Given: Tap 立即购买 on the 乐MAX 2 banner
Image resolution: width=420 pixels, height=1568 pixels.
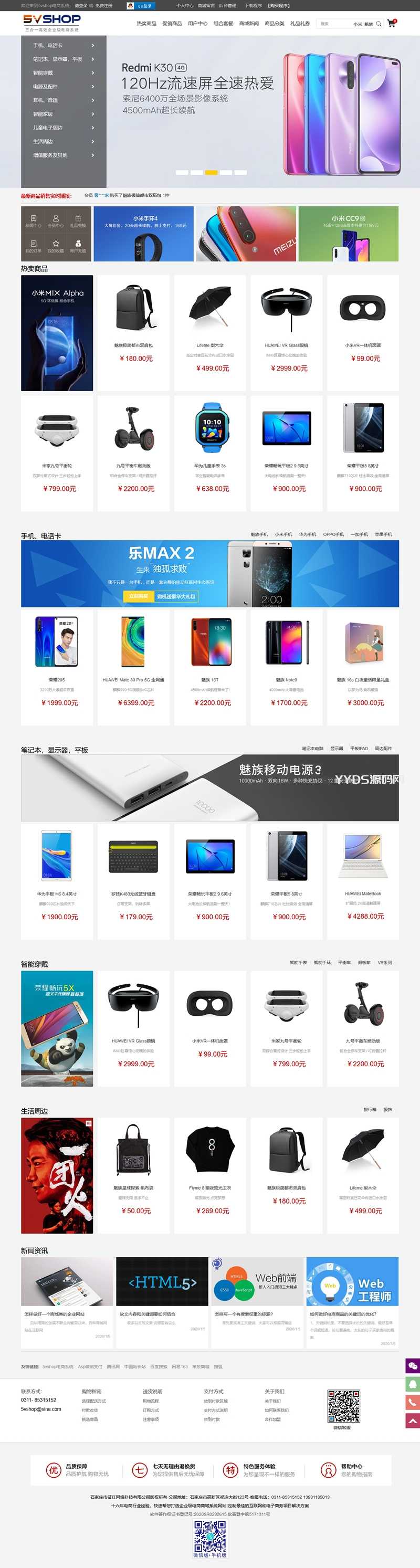Looking at the screenshot, I should click(139, 596).
